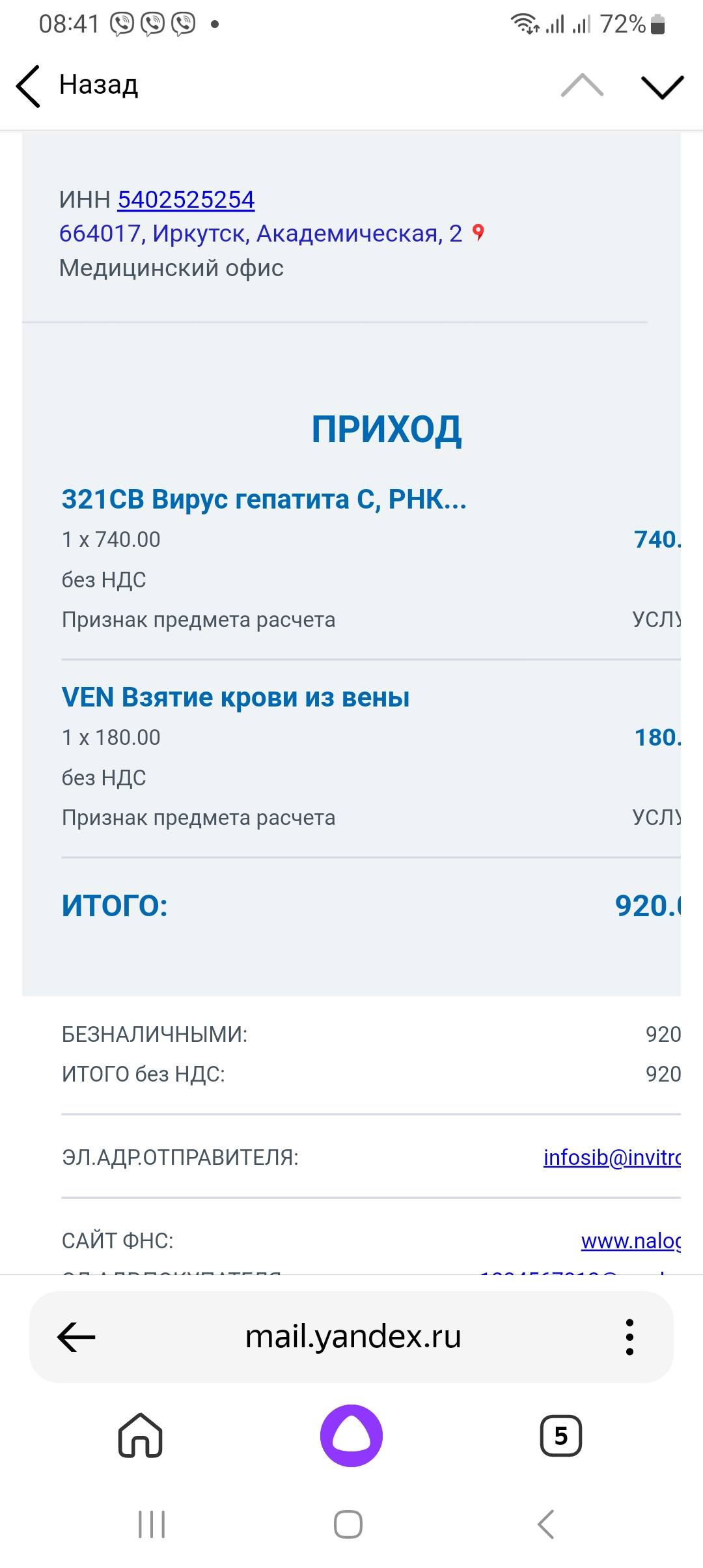Go back using the Назад button
Screen dimensions: 703x1568
coord(78,85)
